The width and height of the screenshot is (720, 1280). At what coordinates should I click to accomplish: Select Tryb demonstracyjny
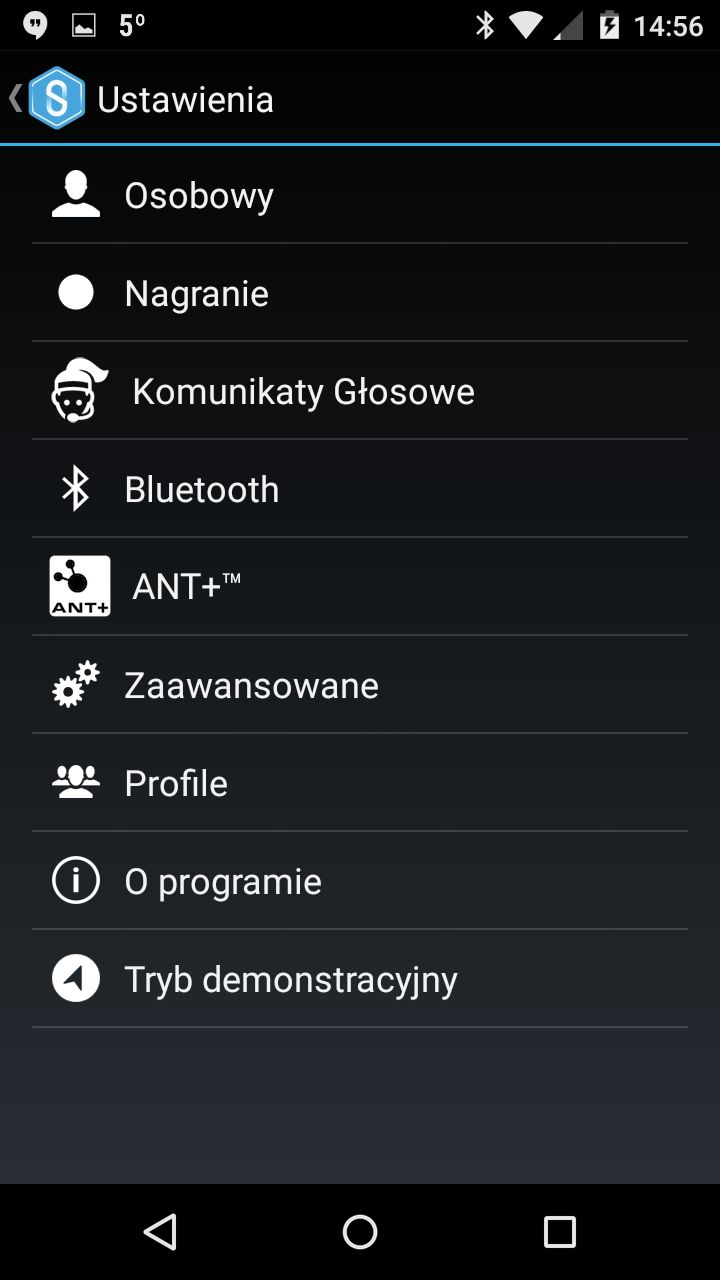[360, 979]
